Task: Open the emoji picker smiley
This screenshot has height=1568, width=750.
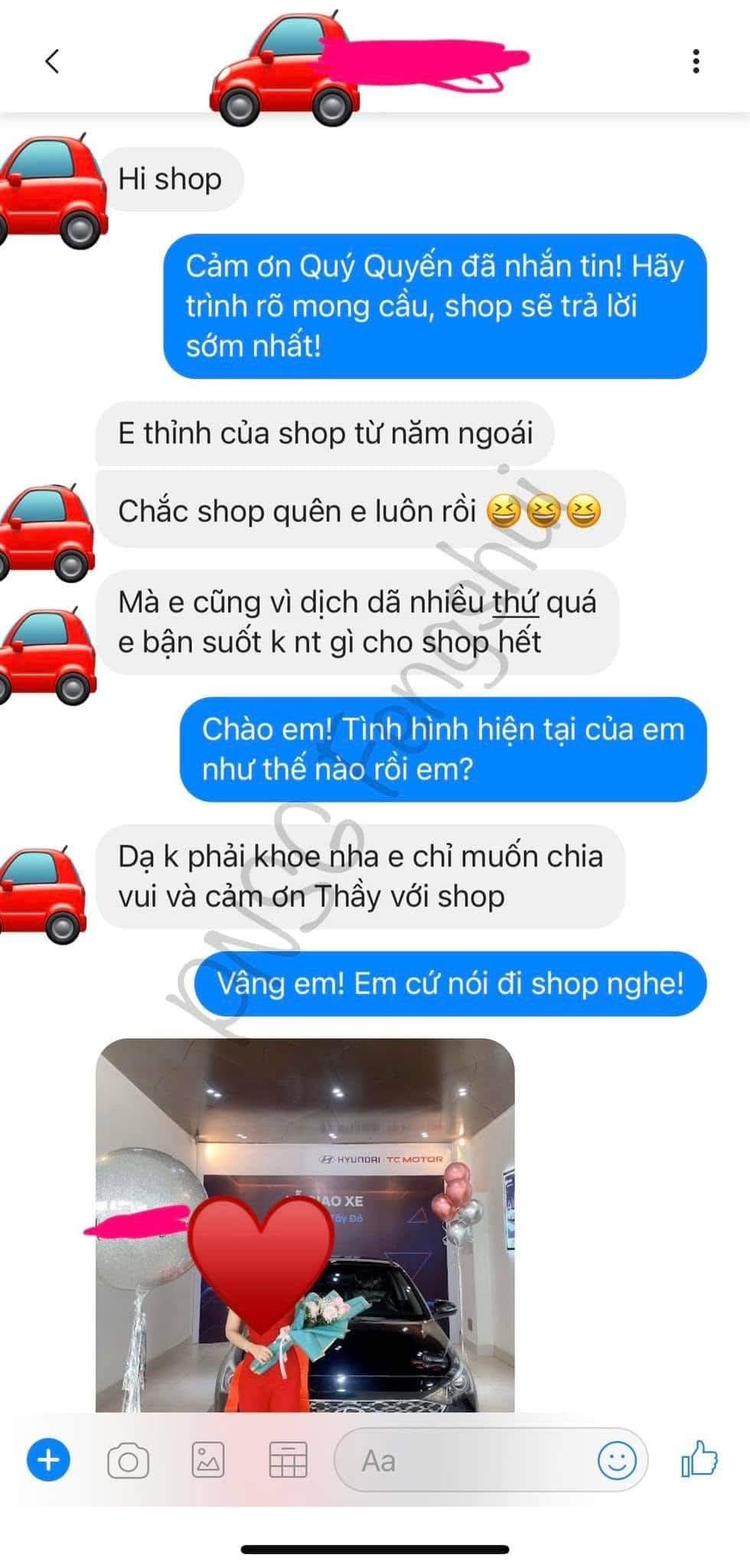Action: 617,1461
